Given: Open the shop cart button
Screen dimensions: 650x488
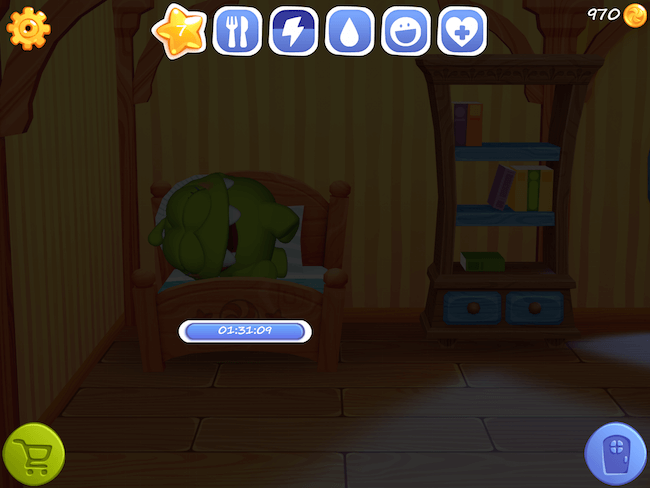Looking at the screenshot, I should click(33, 455).
